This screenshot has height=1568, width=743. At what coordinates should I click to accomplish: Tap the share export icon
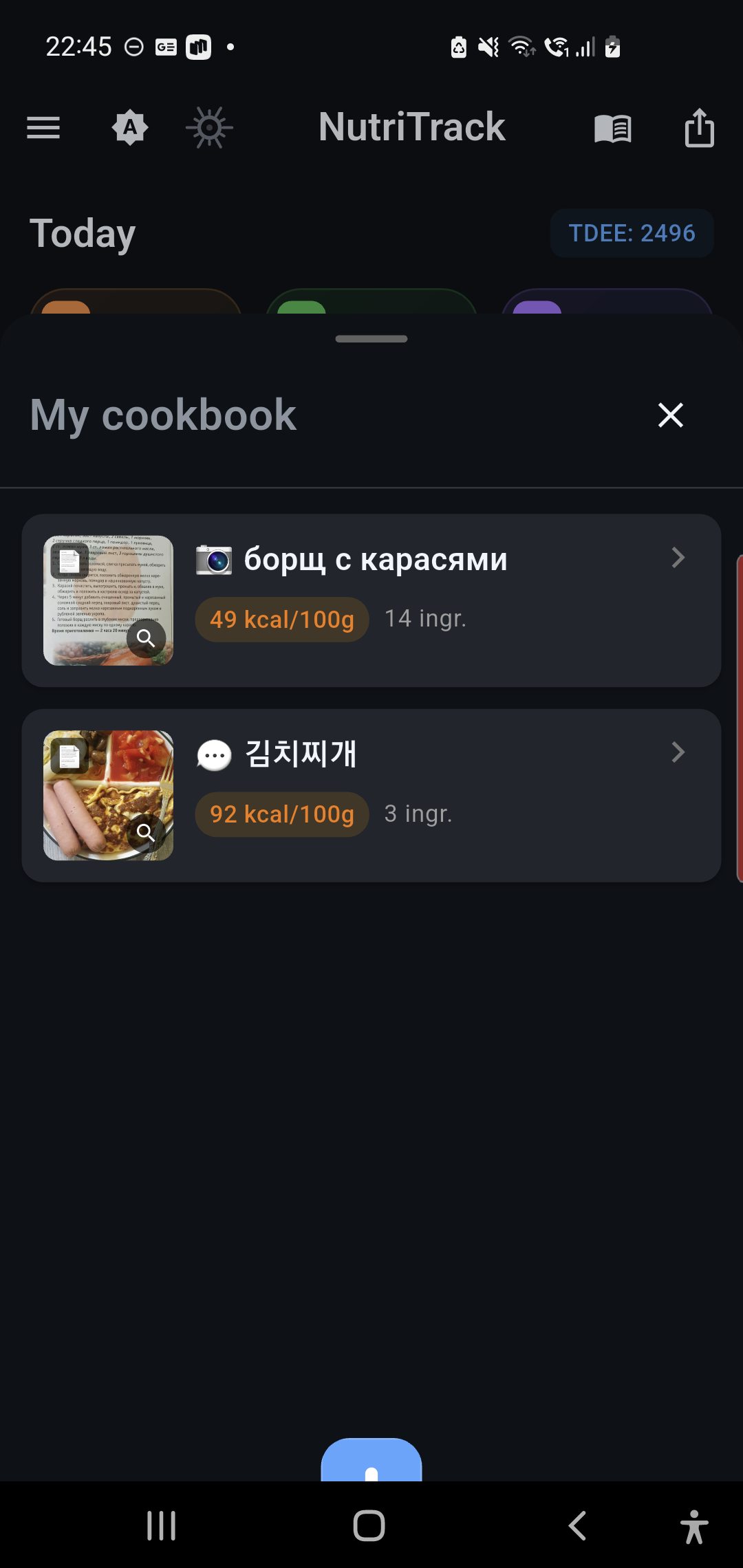click(699, 129)
